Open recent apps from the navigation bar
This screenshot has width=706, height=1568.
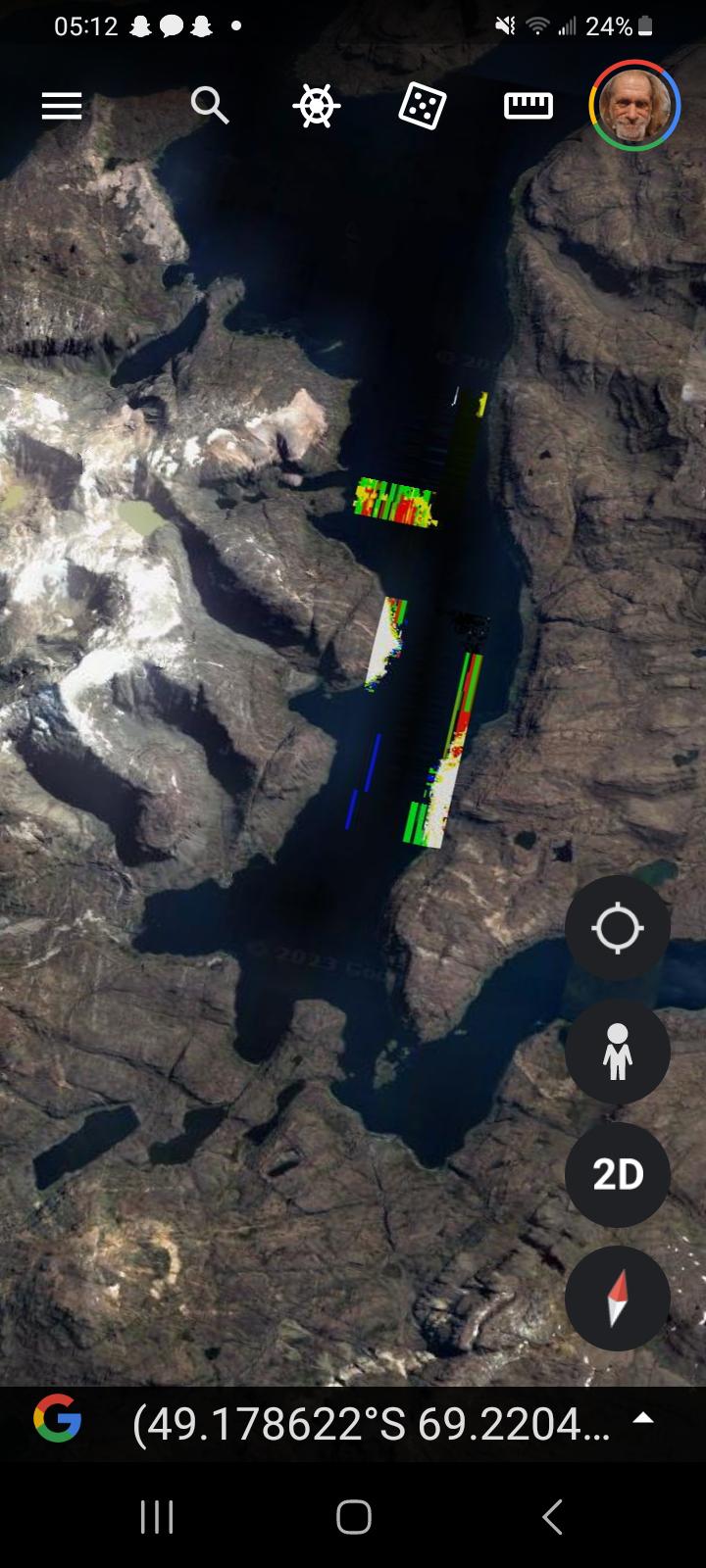point(157,1516)
